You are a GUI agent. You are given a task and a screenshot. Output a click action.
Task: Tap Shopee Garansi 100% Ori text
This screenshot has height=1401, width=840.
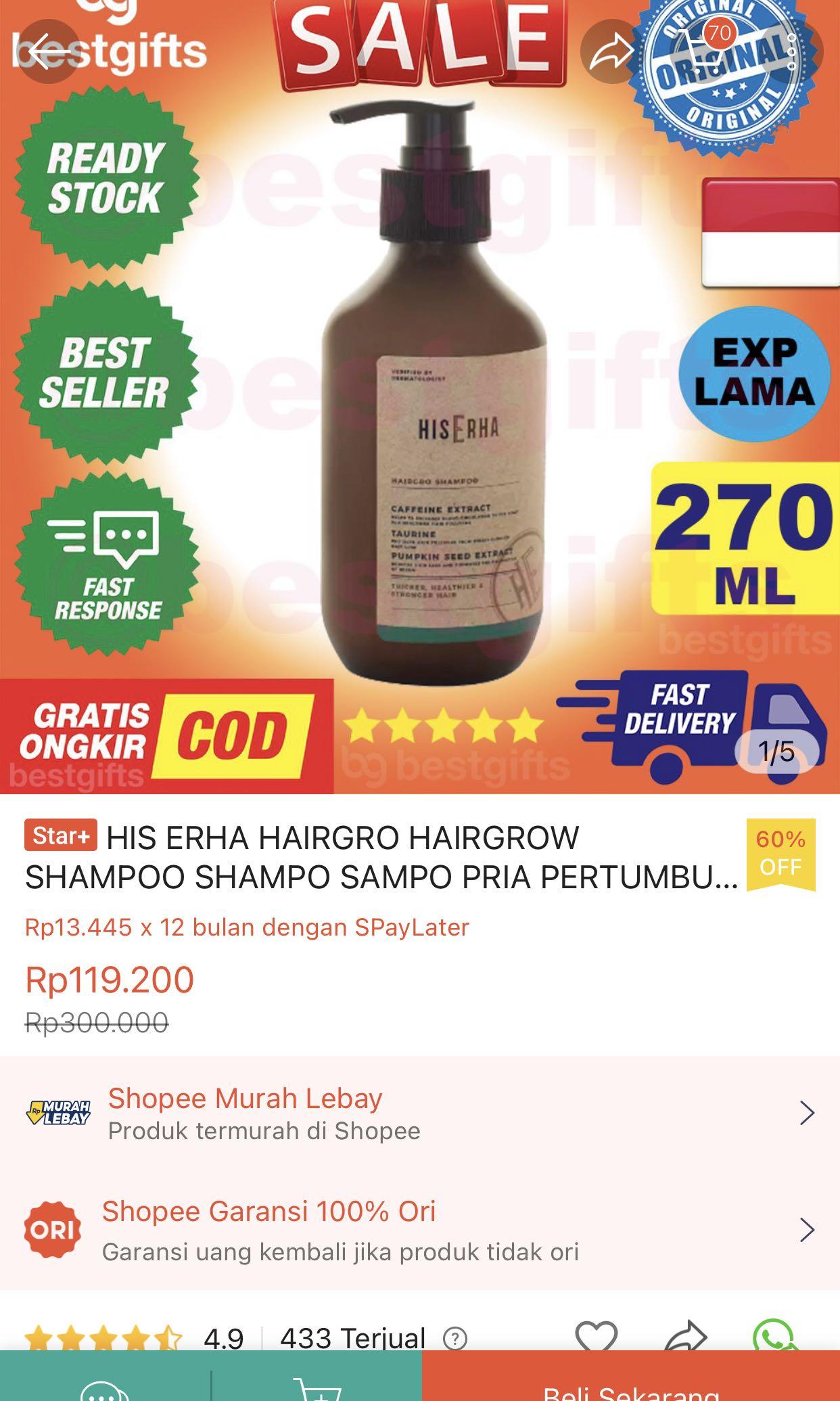point(269,1211)
